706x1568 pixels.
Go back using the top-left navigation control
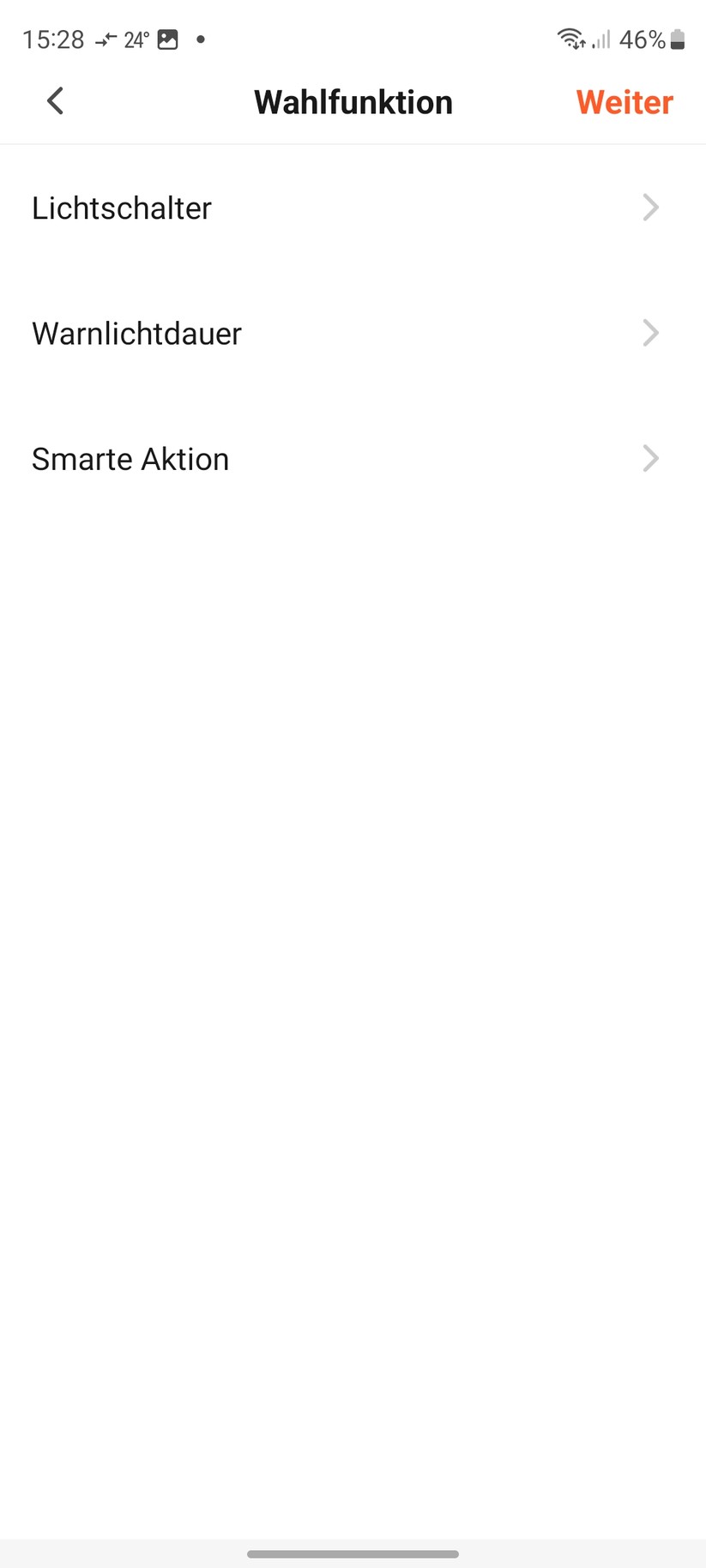[x=55, y=100]
